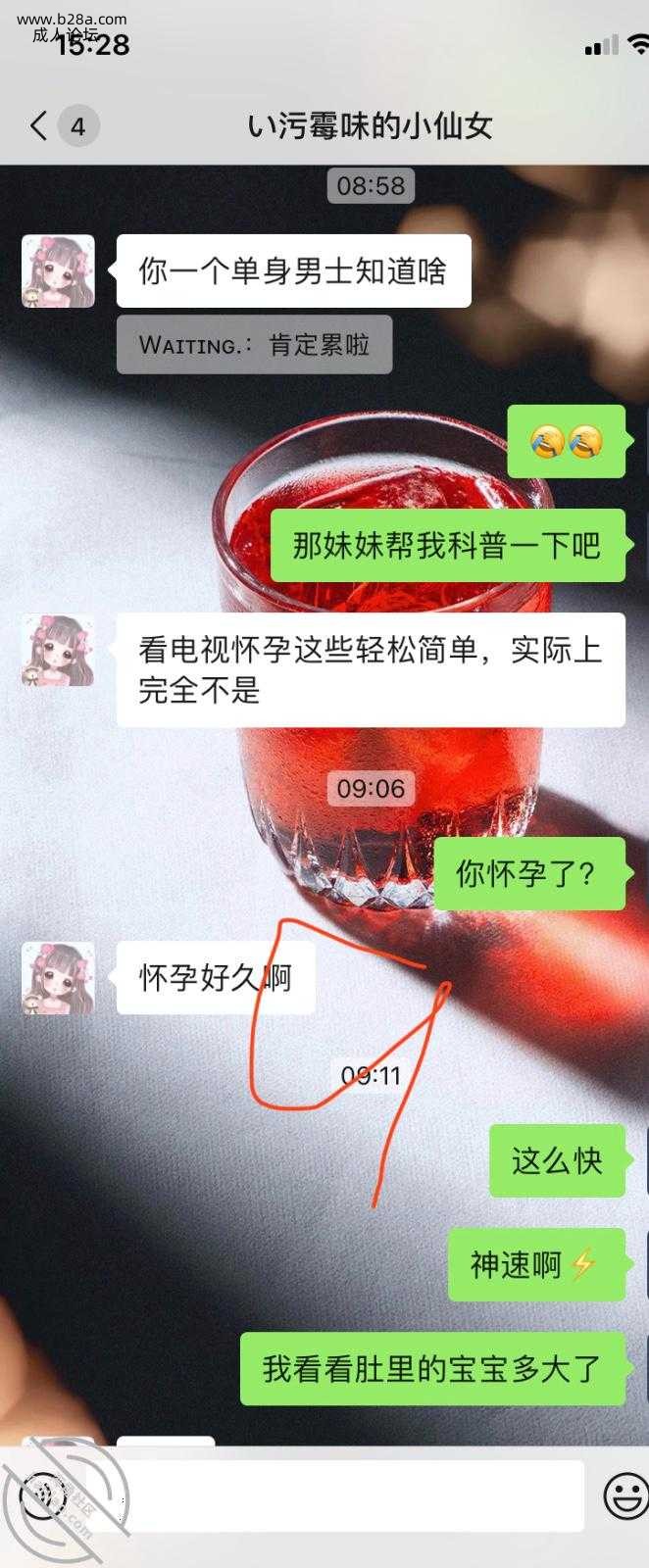Go back to the chat list
Image resolution: width=649 pixels, height=1568 pixels.
39,125
